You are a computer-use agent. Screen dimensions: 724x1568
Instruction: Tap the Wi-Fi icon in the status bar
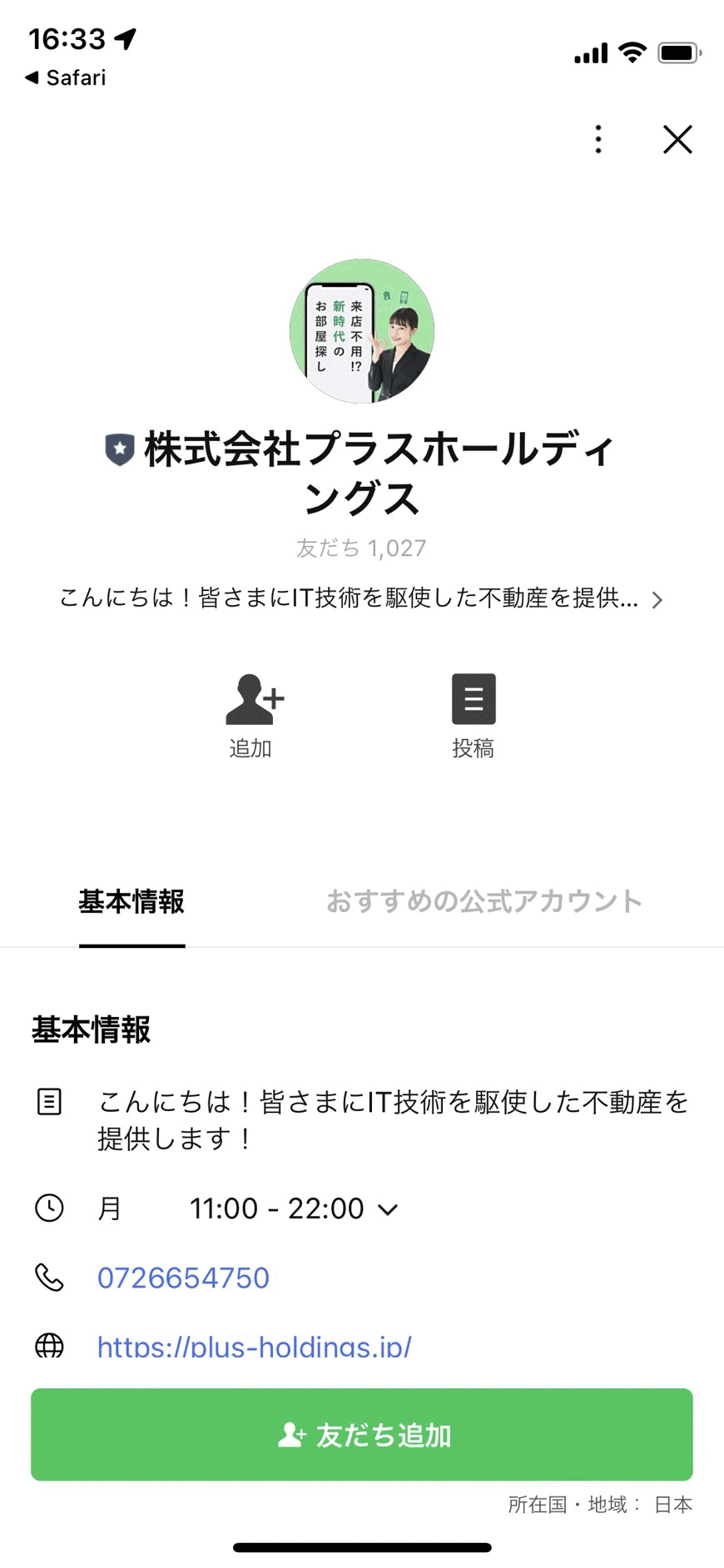pyautogui.click(x=631, y=52)
